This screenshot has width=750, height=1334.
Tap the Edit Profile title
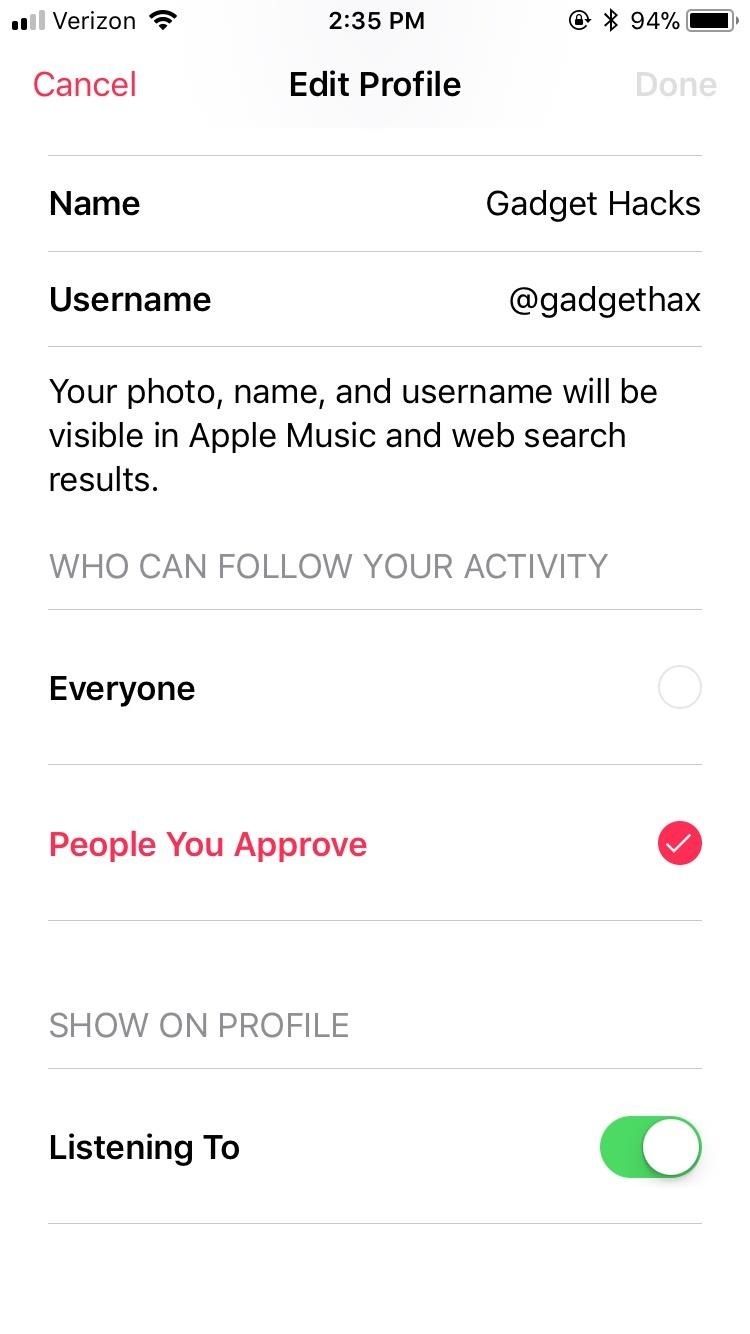[374, 84]
